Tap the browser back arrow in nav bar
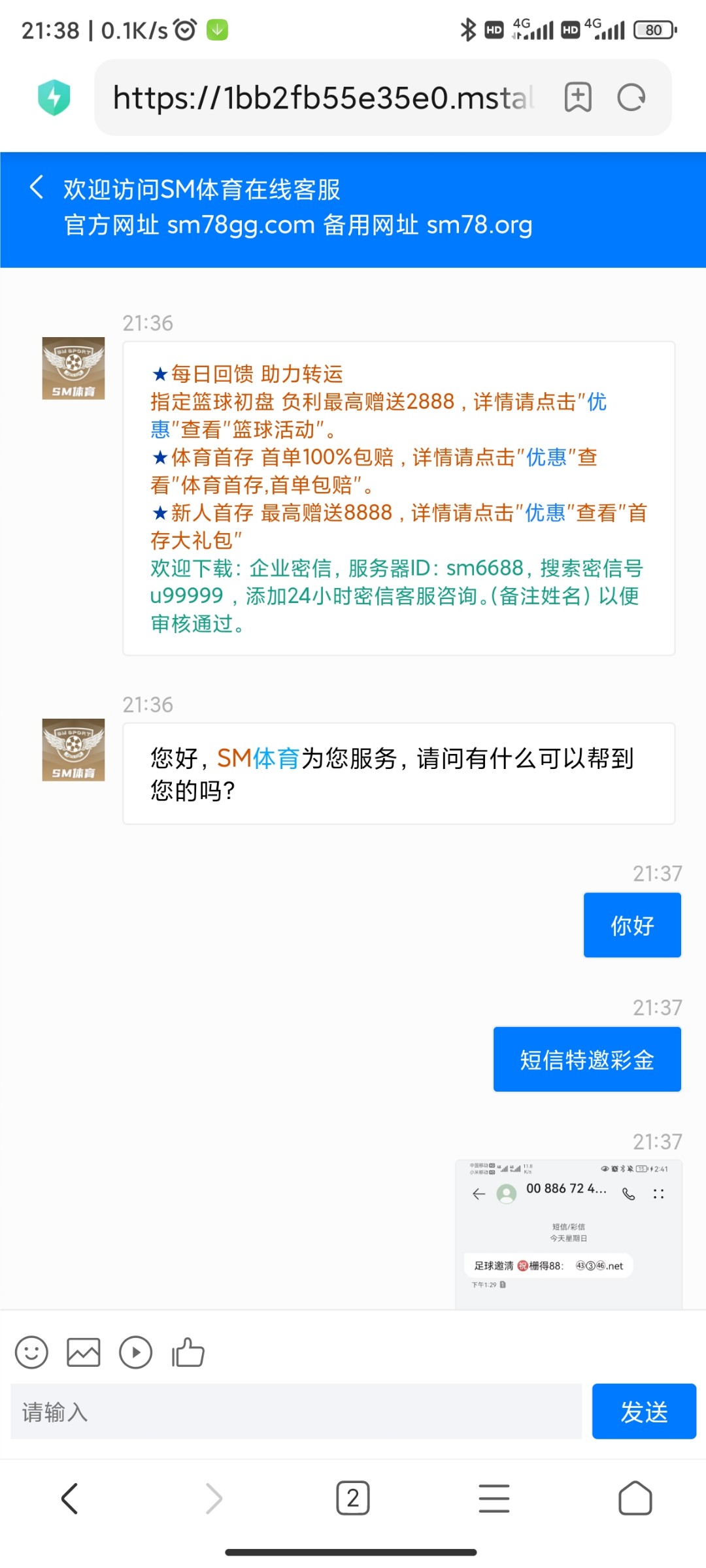This screenshot has width=706, height=1568. point(71,1498)
